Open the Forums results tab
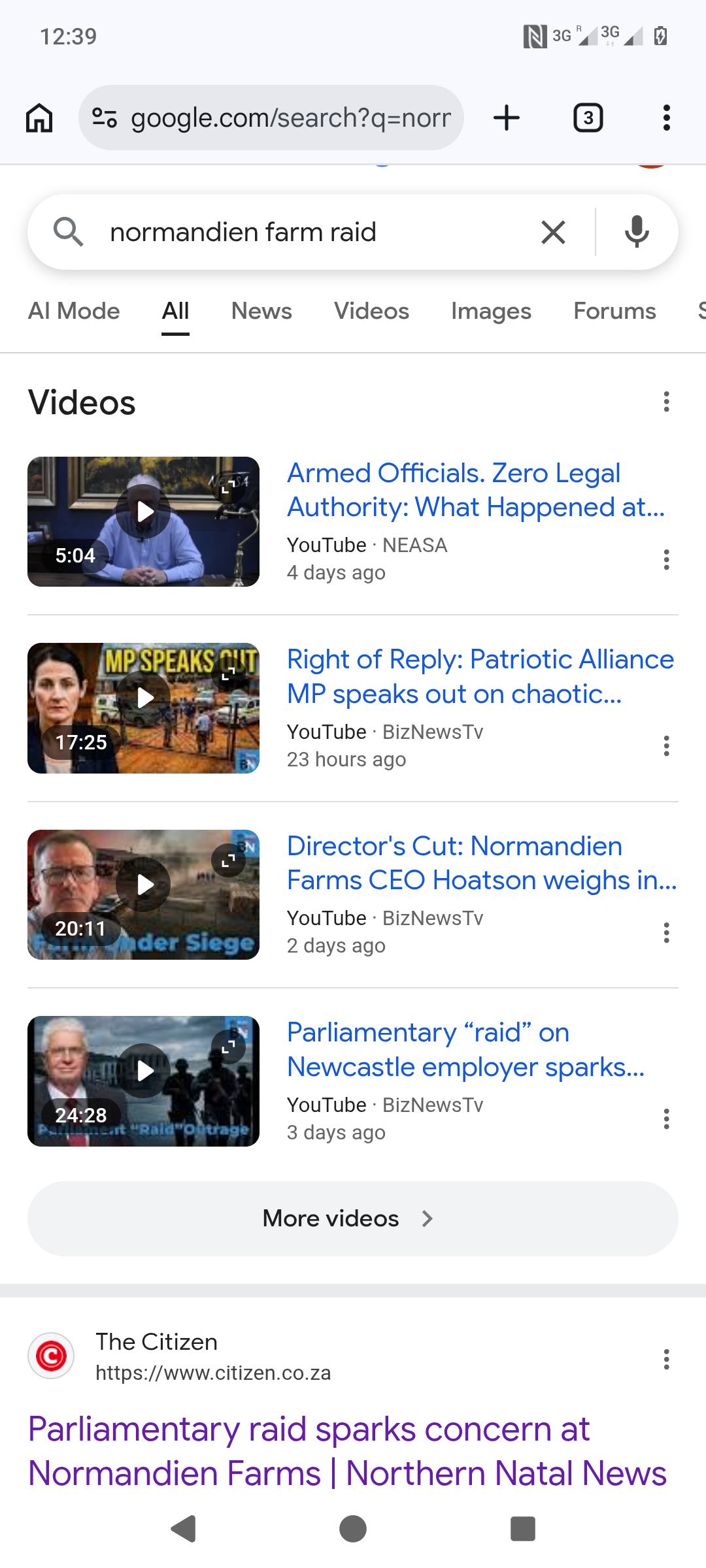Screen dimensions: 706x1568 614,311
